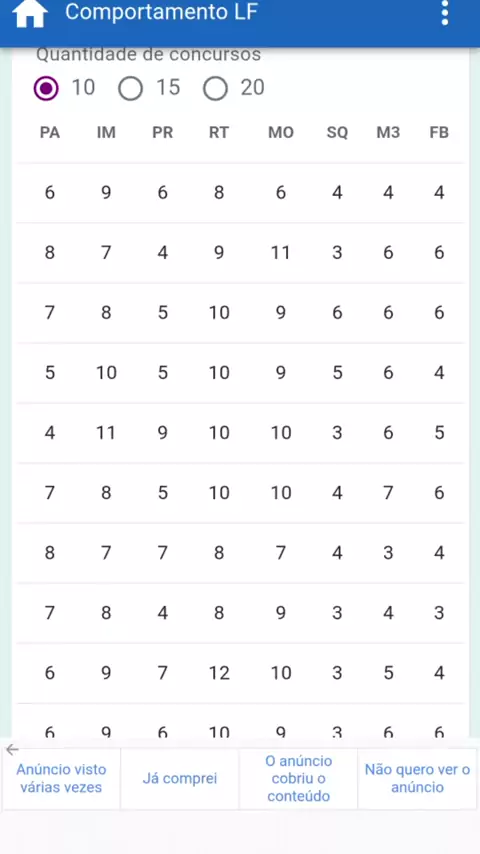Report 'Anúncio visto várias vezes'
The height and width of the screenshot is (854, 480).
tap(61, 778)
